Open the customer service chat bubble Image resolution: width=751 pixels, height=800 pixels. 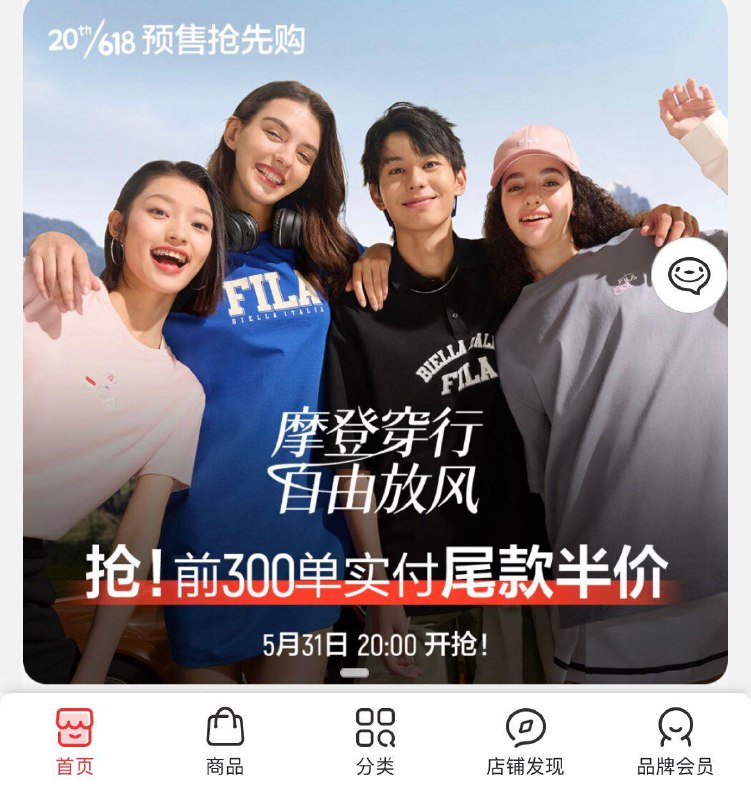[x=689, y=275]
